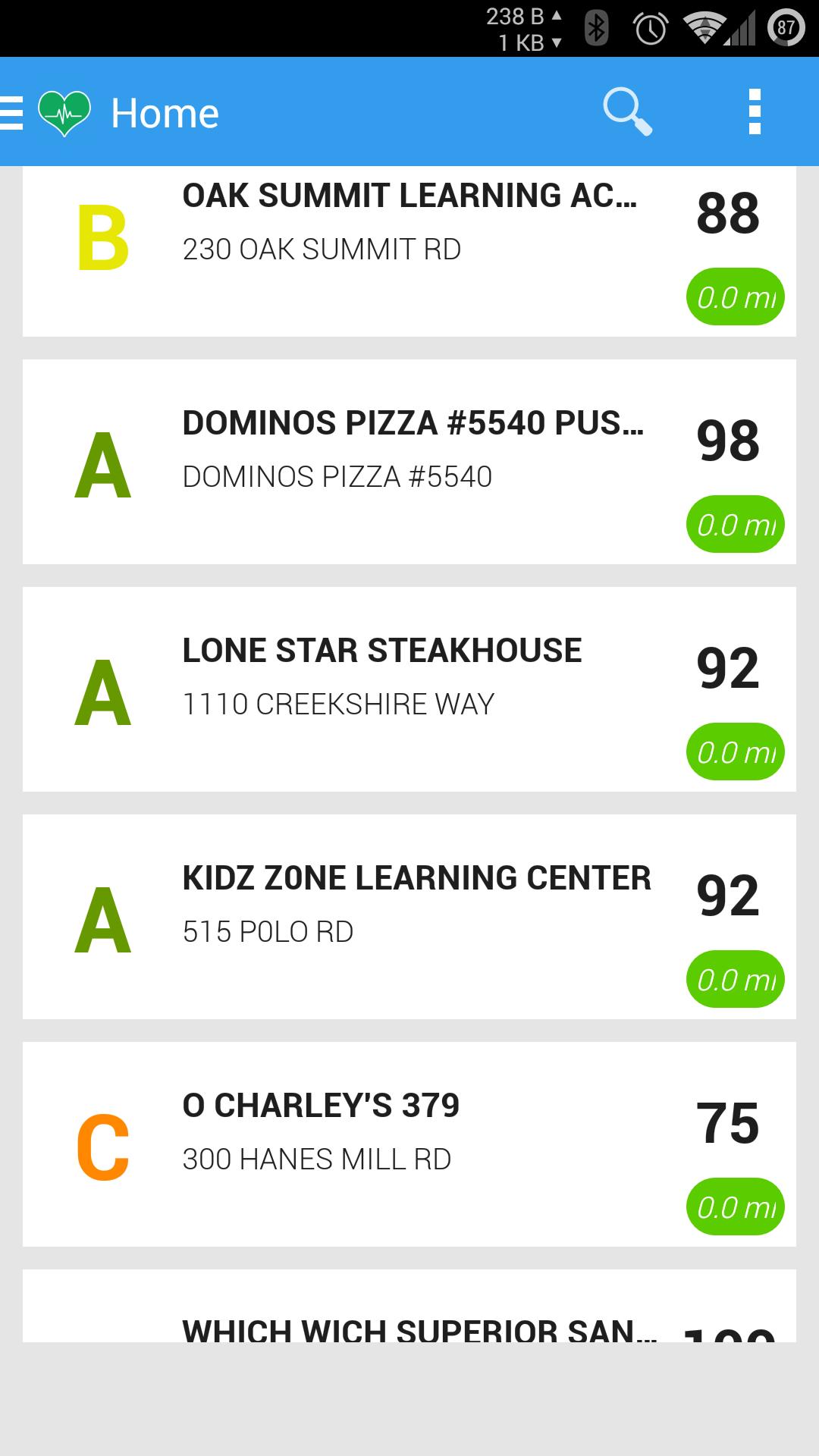Tap the green heart pulse app logo
This screenshot has width=819, height=1456.
pos(65,111)
